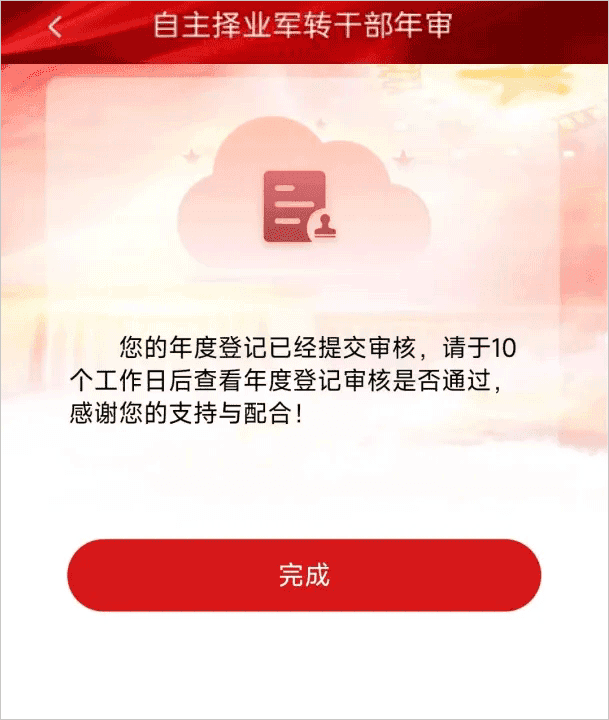Tap the red 完成 button
Viewport: 609px width, 720px height.
click(304, 575)
